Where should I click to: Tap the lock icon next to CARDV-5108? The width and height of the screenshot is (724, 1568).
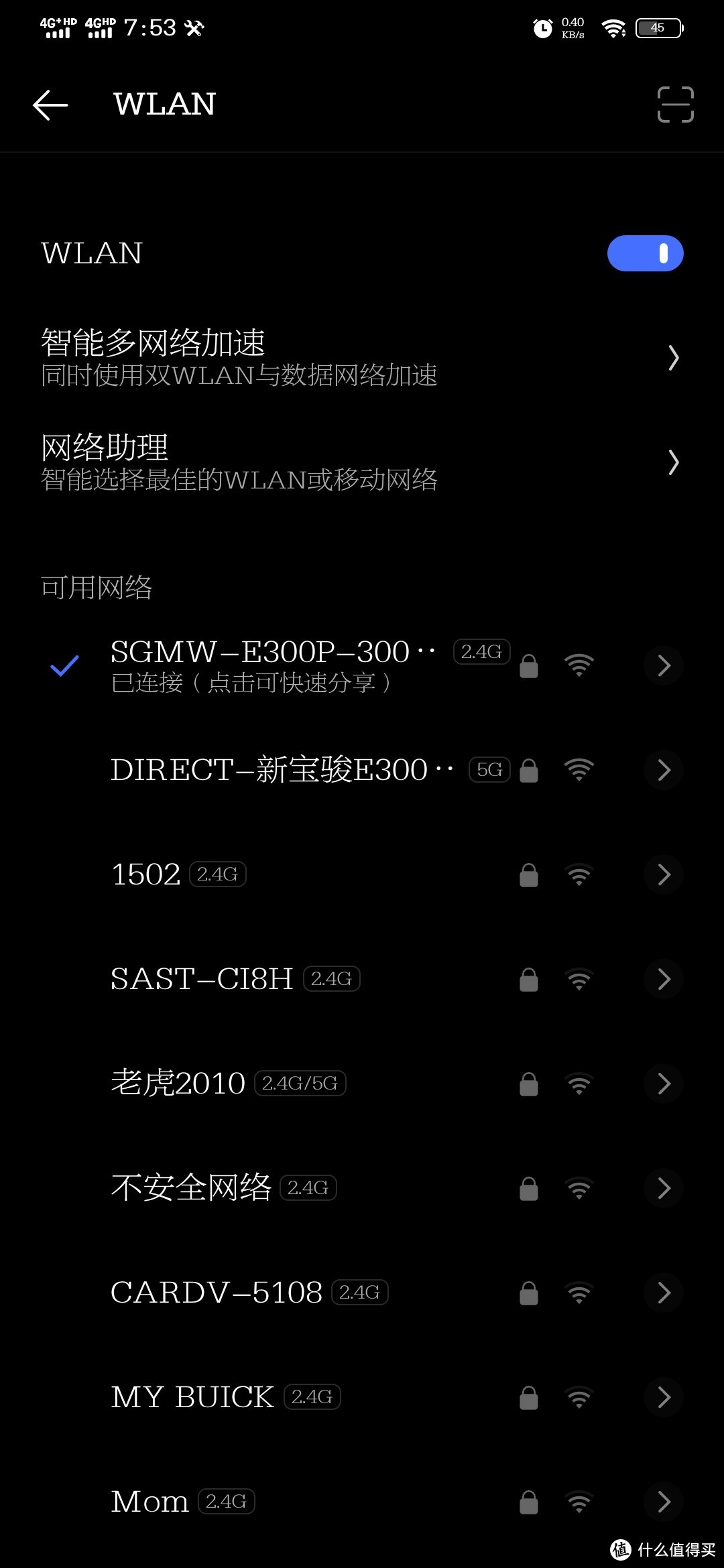click(x=528, y=1293)
